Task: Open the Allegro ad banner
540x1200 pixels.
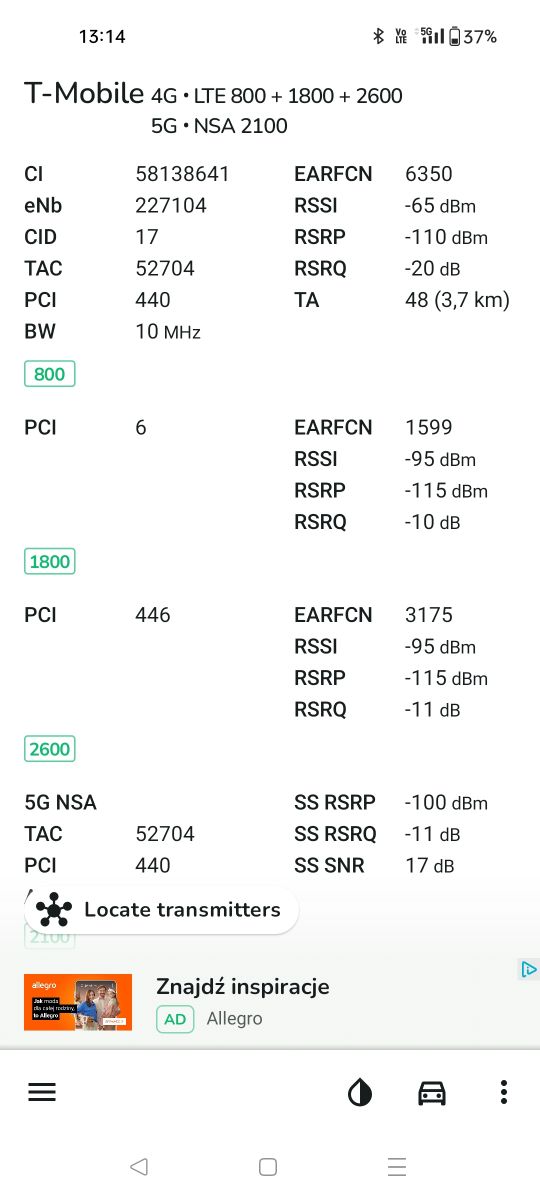Action: [x=270, y=1003]
